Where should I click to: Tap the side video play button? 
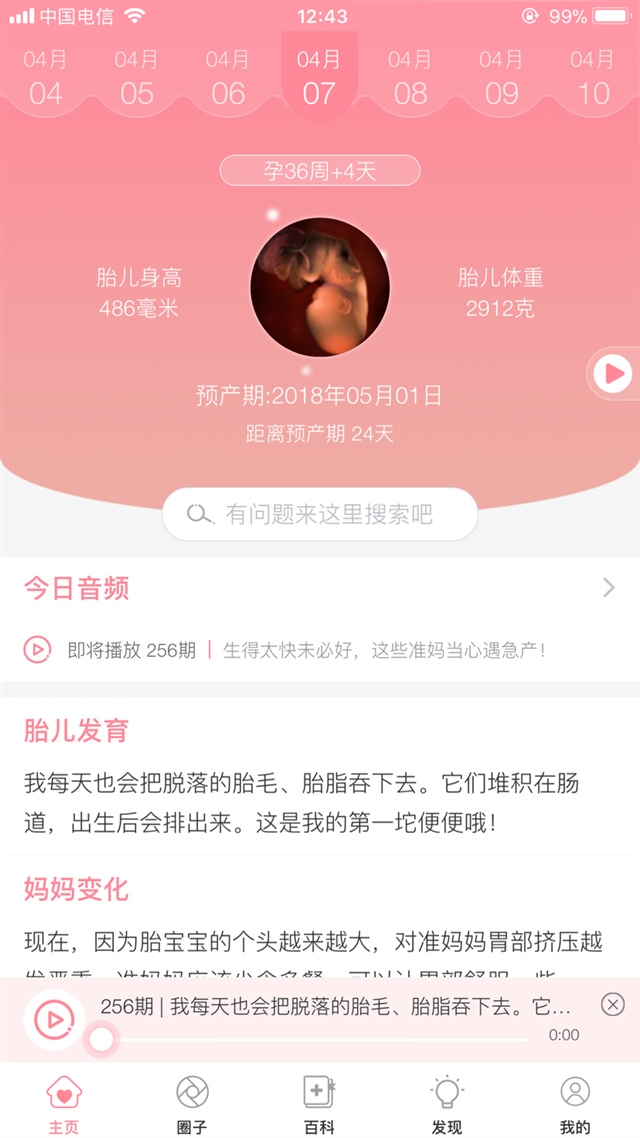point(613,374)
